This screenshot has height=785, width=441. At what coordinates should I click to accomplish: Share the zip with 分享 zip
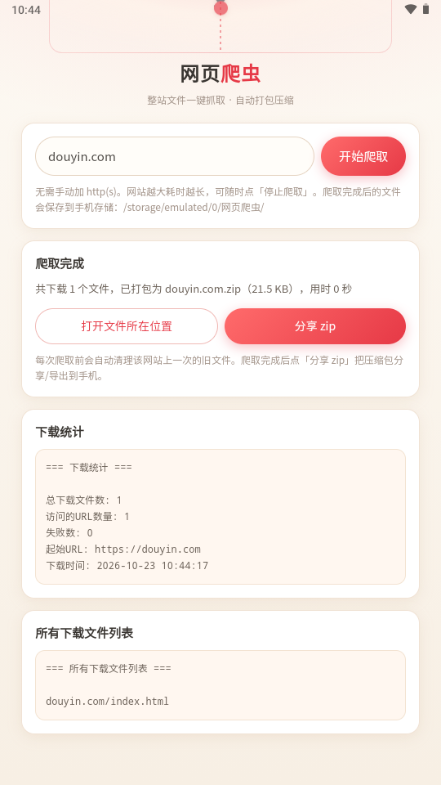(315, 326)
